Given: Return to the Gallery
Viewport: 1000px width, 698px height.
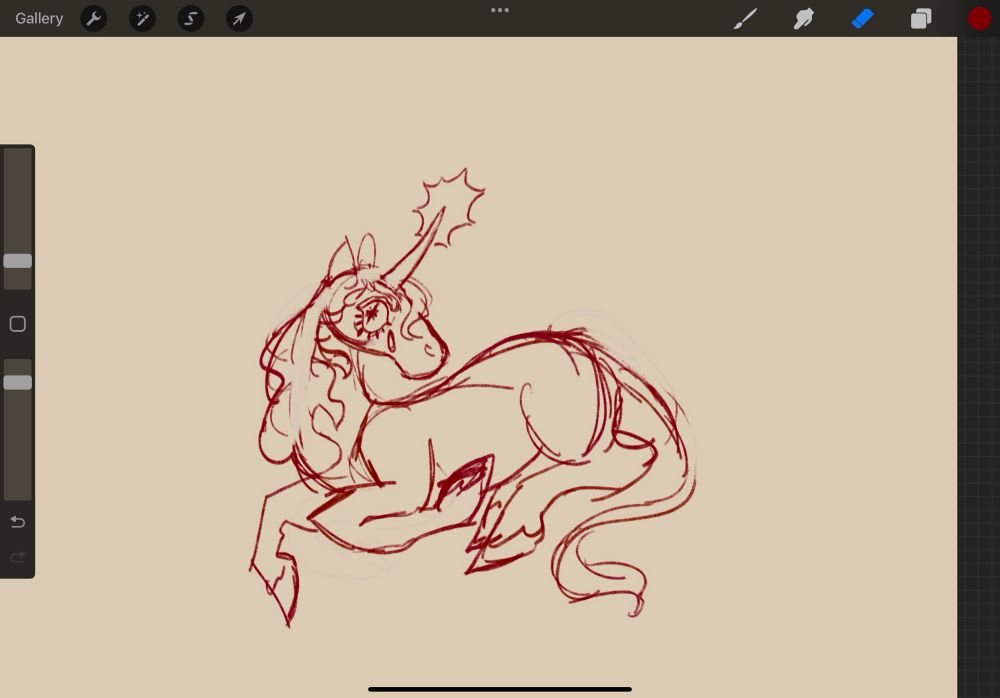Looking at the screenshot, I should tap(39, 18).
